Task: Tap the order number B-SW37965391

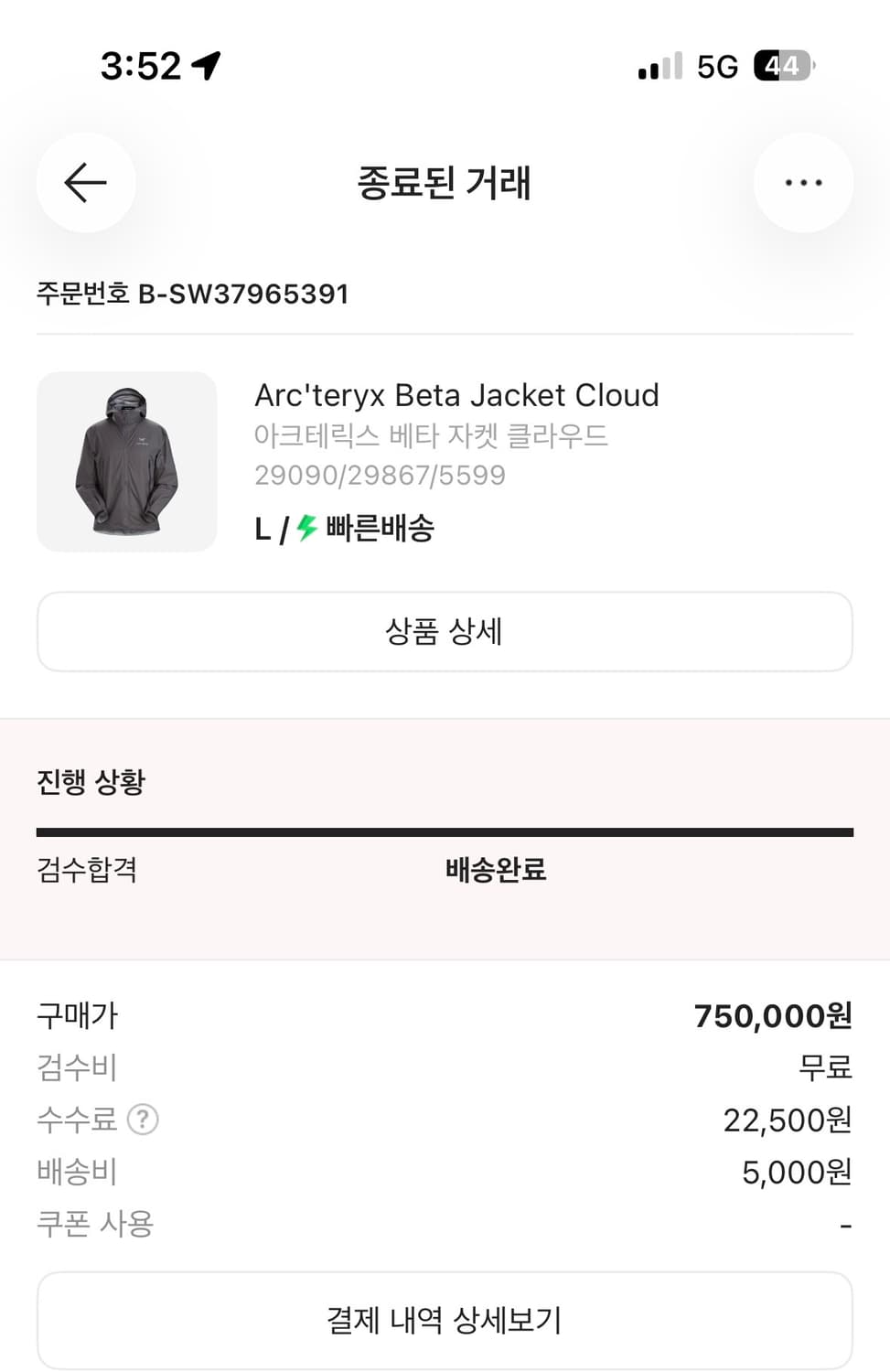Action: (x=192, y=294)
